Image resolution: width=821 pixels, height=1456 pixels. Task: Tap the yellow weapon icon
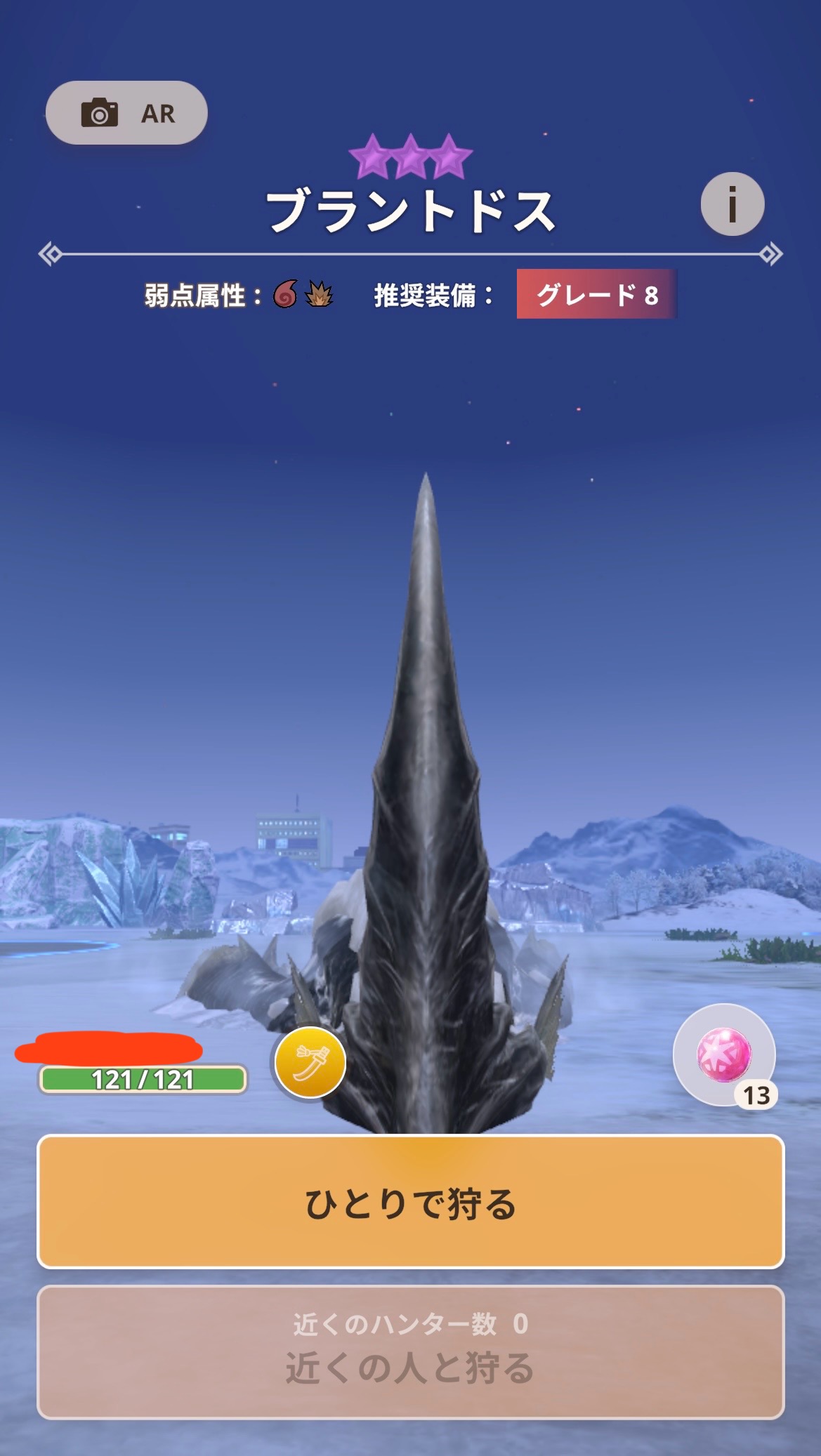tap(310, 1063)
